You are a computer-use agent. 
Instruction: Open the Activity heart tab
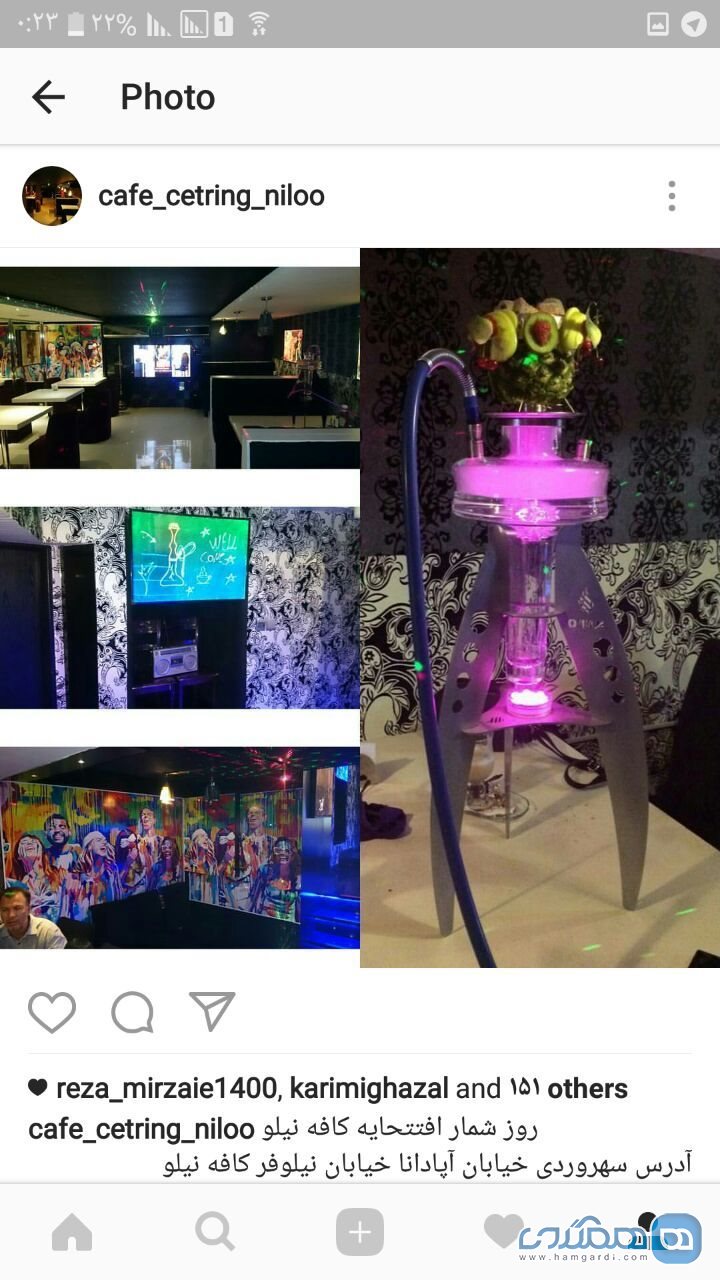(x=503, y=1232)
